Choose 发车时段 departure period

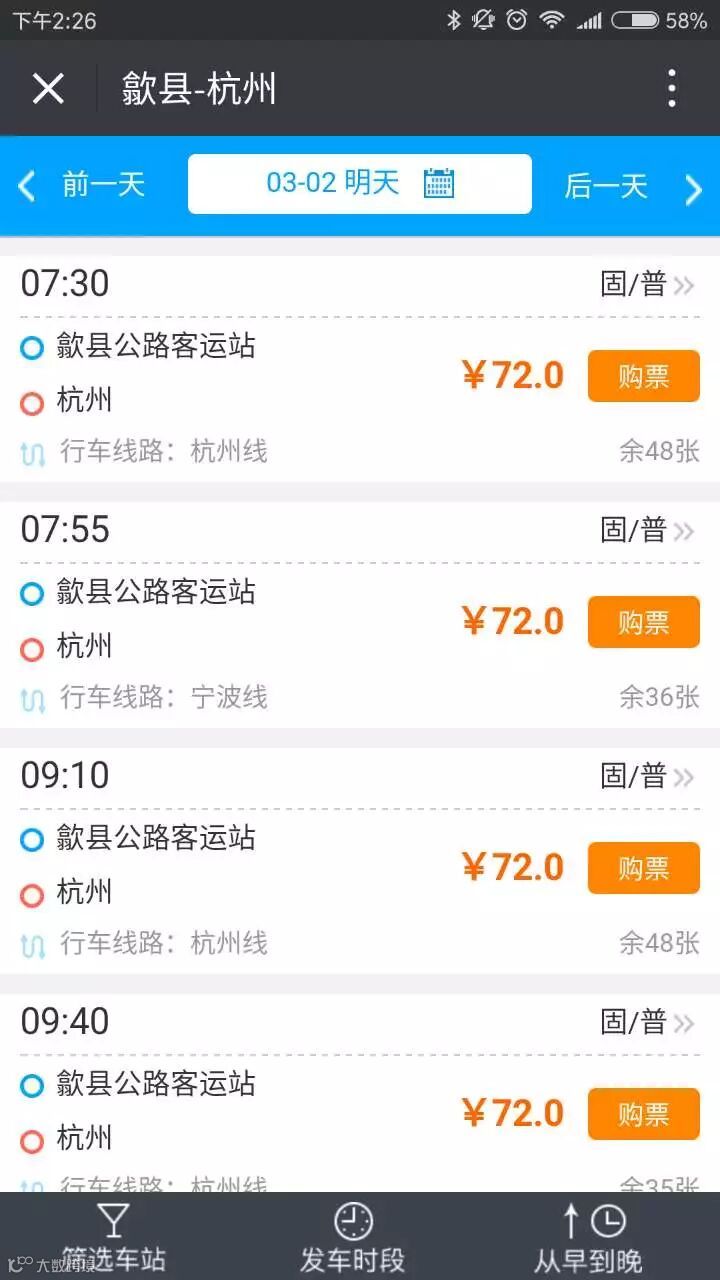pyautogui.click(x=353, y=1237)
